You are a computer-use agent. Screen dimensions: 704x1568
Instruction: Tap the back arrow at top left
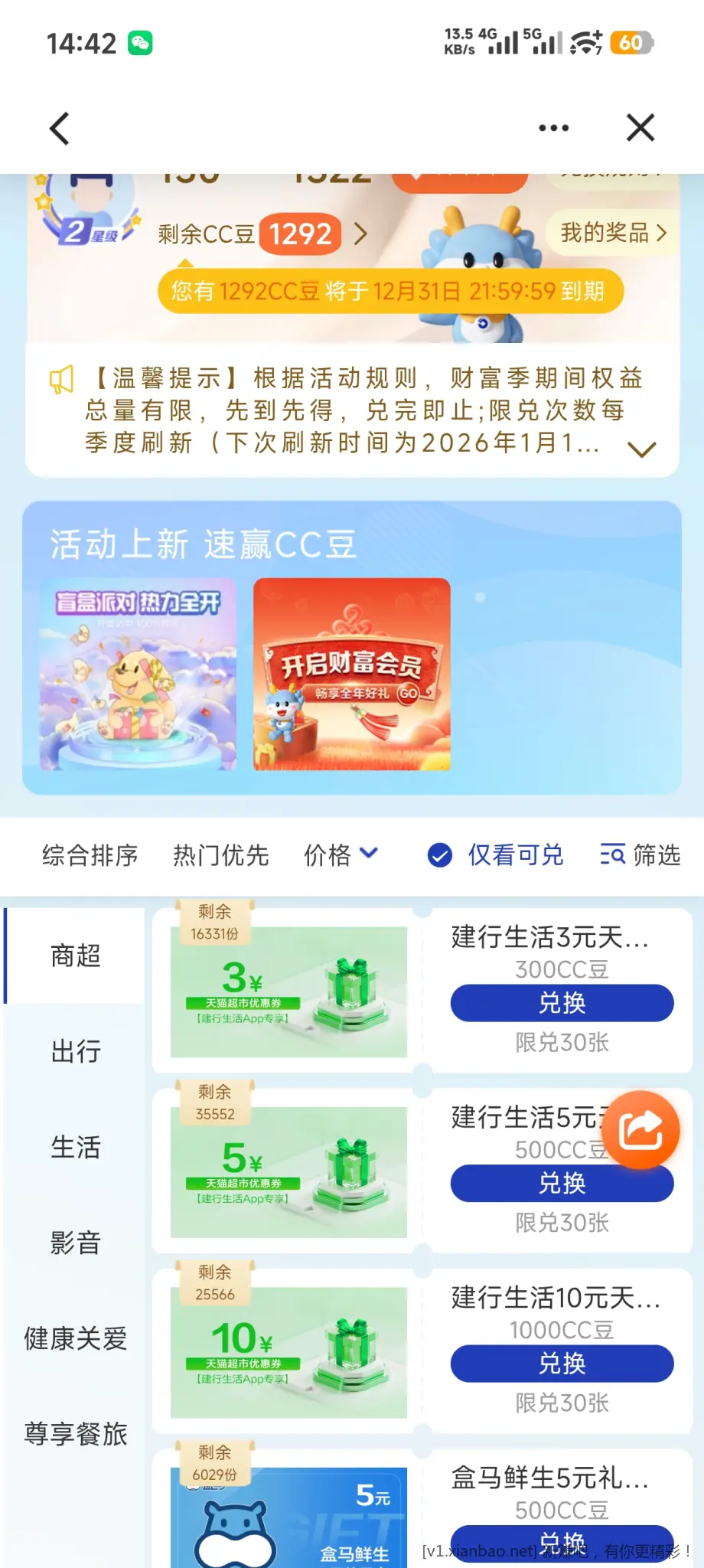60,128
